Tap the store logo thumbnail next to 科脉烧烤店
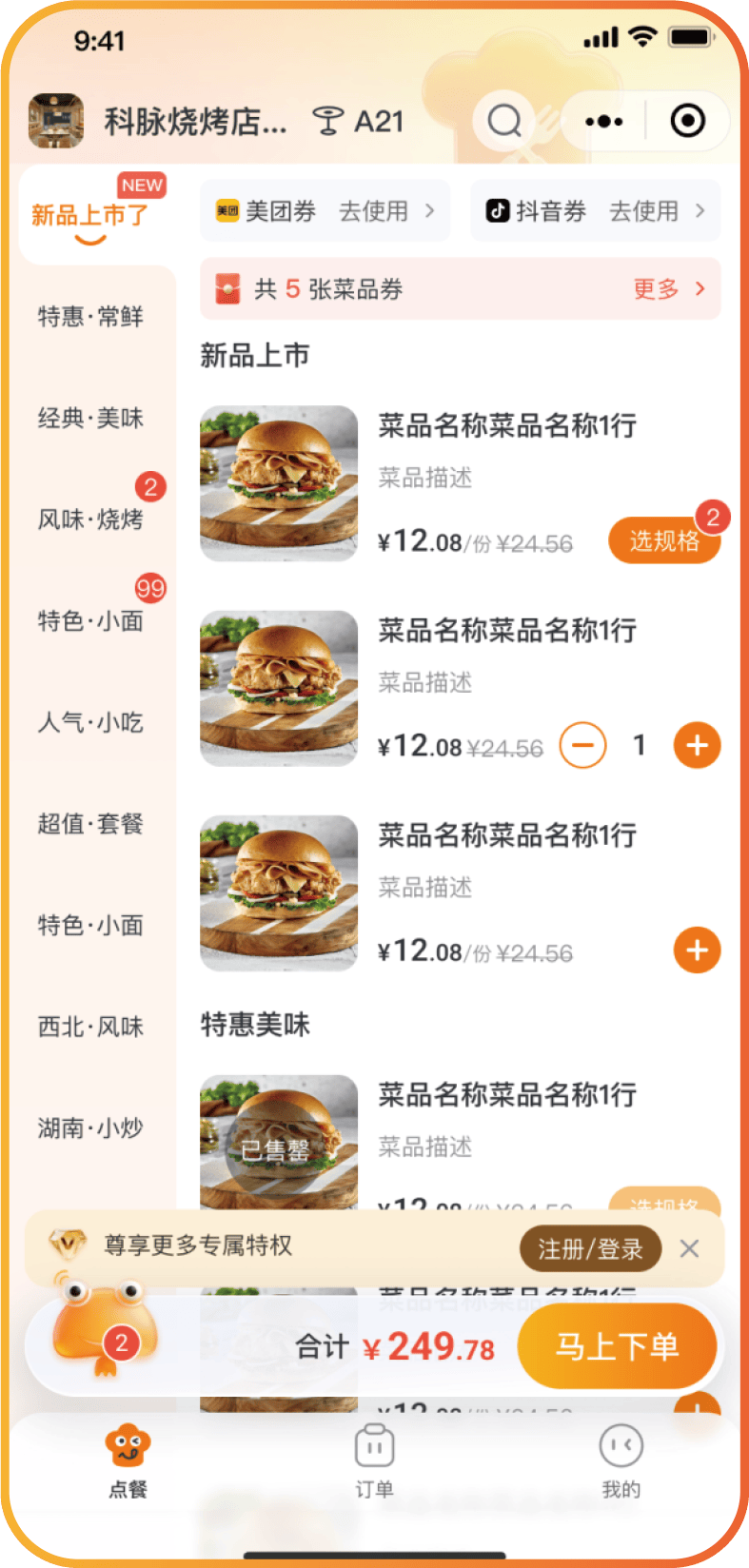 [55, 122]
